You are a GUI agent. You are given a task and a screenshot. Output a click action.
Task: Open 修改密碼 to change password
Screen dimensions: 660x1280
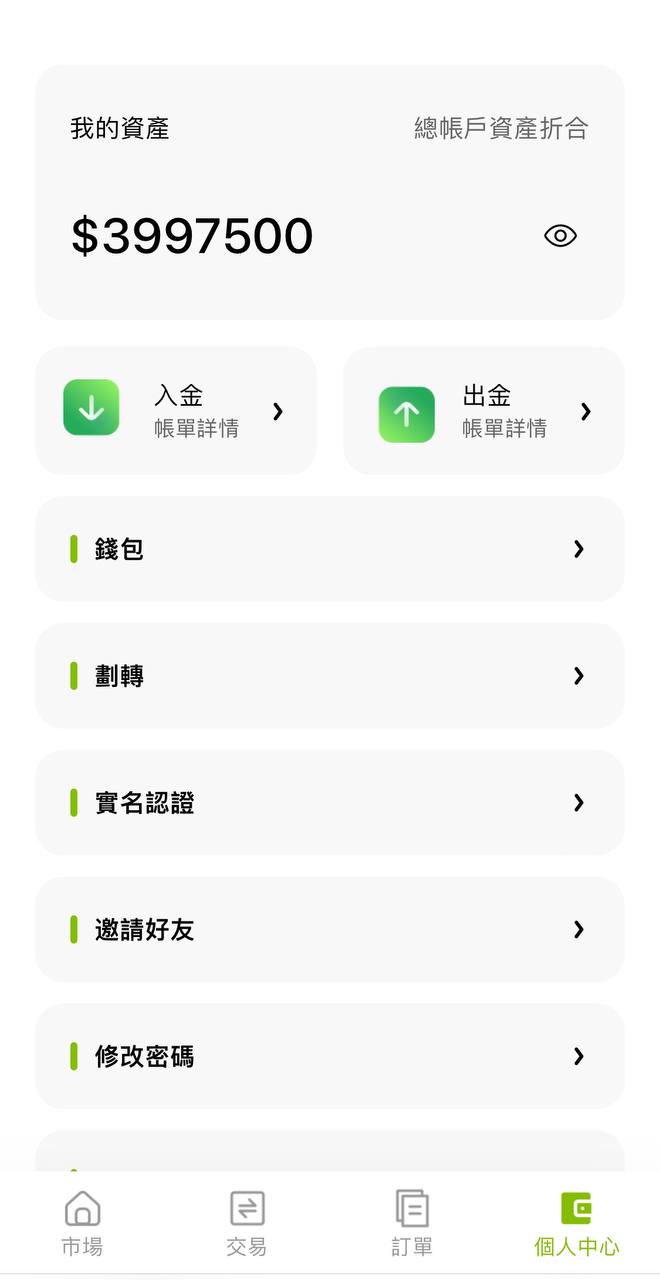[330, 1057]
